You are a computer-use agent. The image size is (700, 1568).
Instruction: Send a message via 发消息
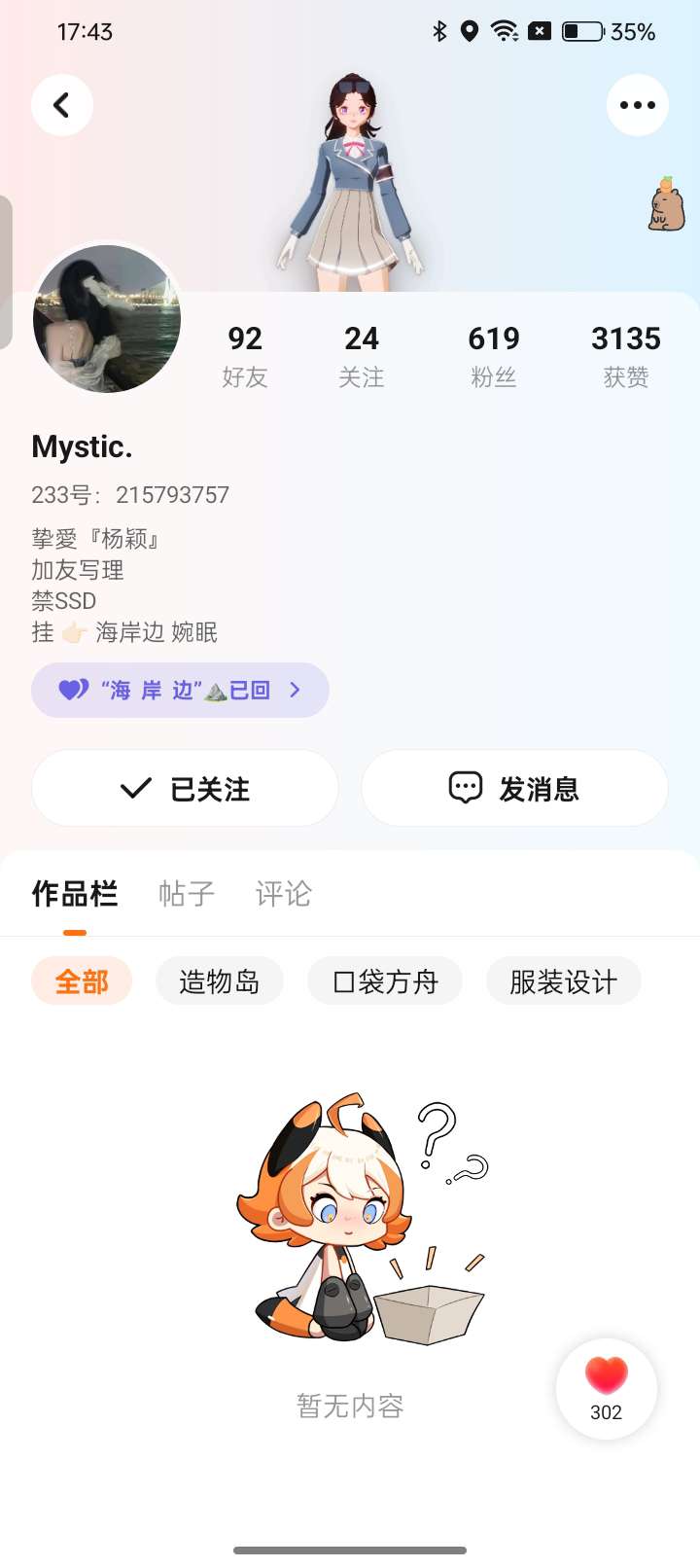pos(514,789)
